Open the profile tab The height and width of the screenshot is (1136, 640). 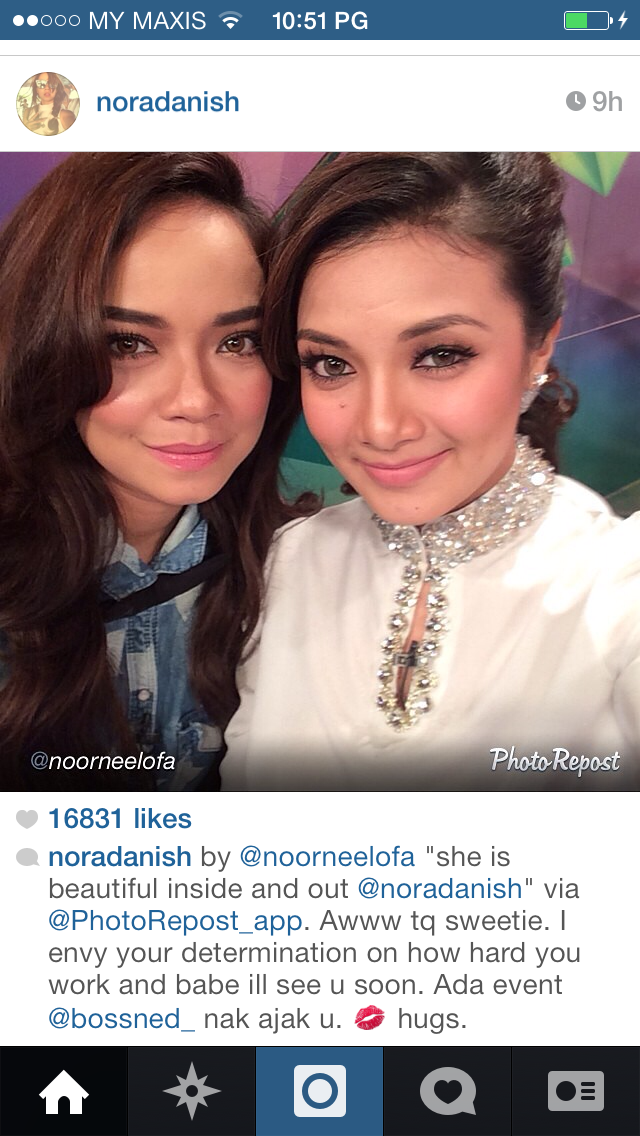tap(576, 1091)
